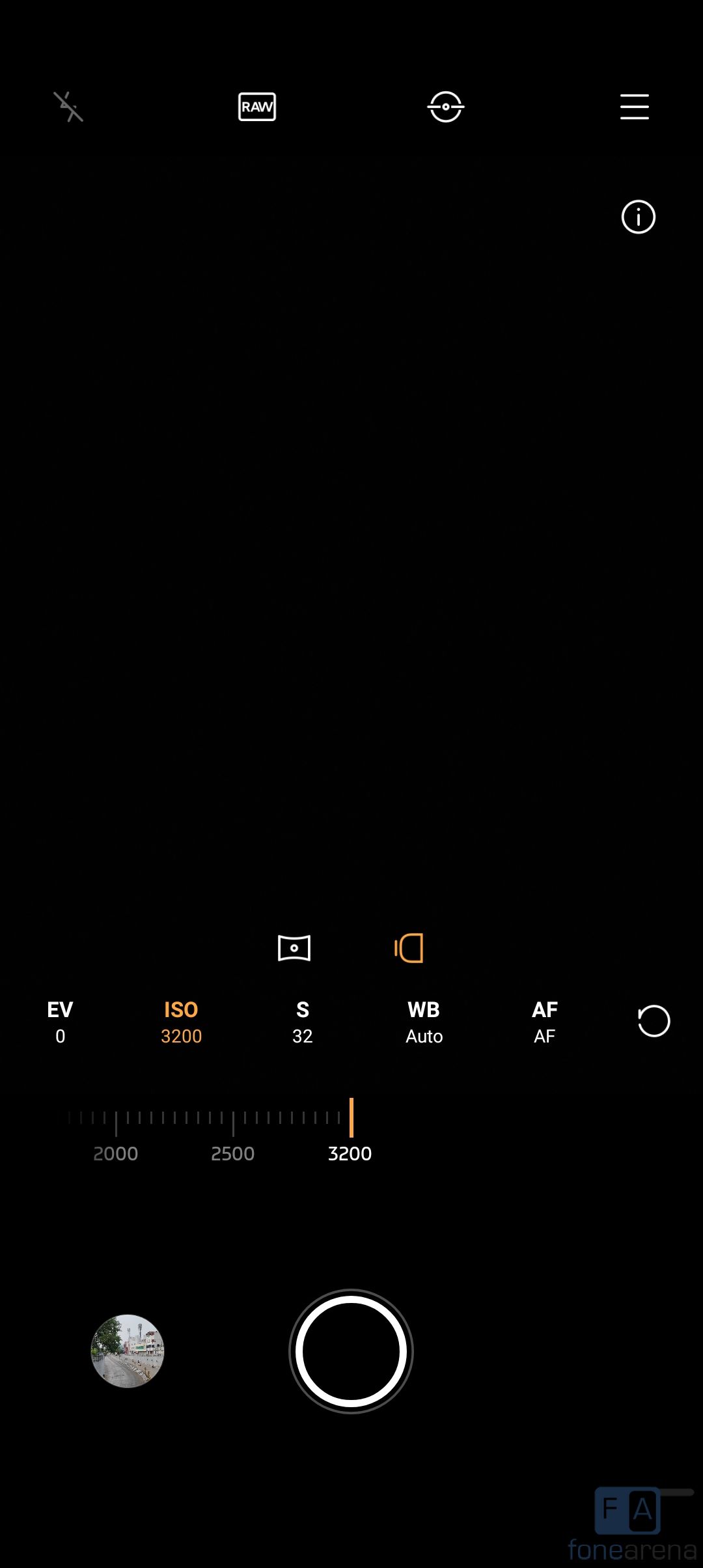Open the last photo thumbnail

tap(128, 1351)
